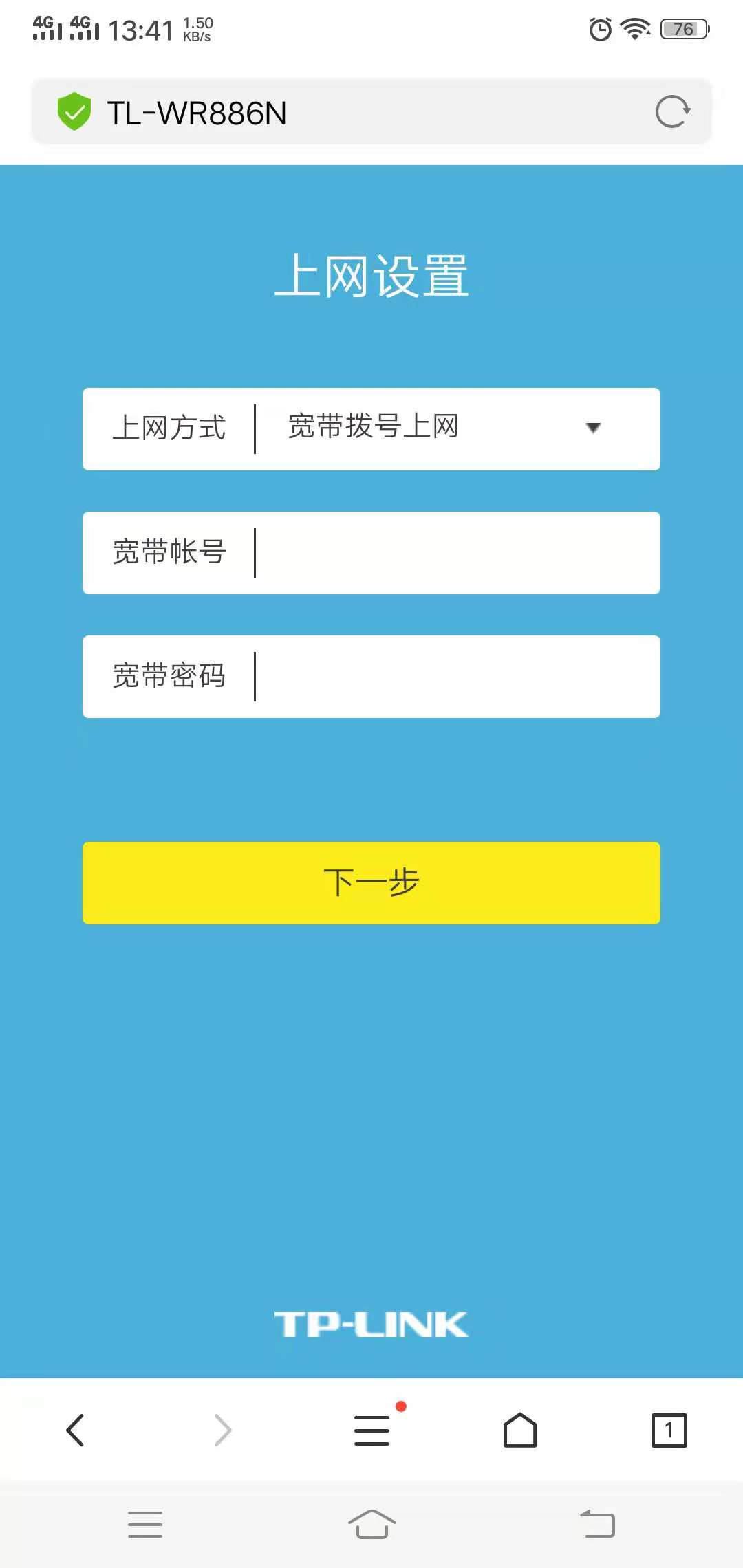Focus the 宽带密码 input field
Image resolution: width=743 pixels, height=1568 pixels.
pyautogui.click(x=454, y=677)
